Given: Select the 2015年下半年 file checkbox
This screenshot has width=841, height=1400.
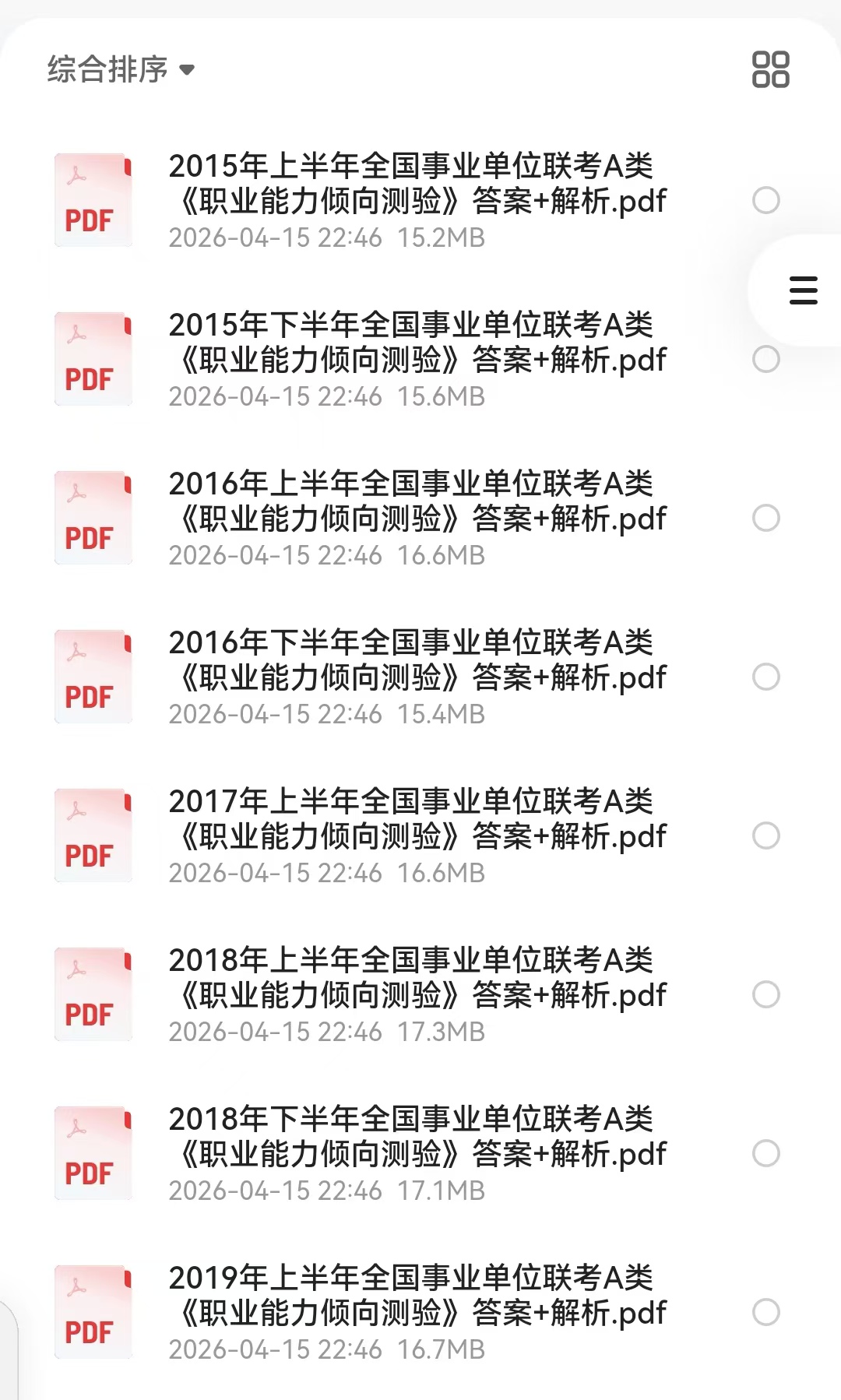Looking at the screenshot, I should tap(766, 359).
